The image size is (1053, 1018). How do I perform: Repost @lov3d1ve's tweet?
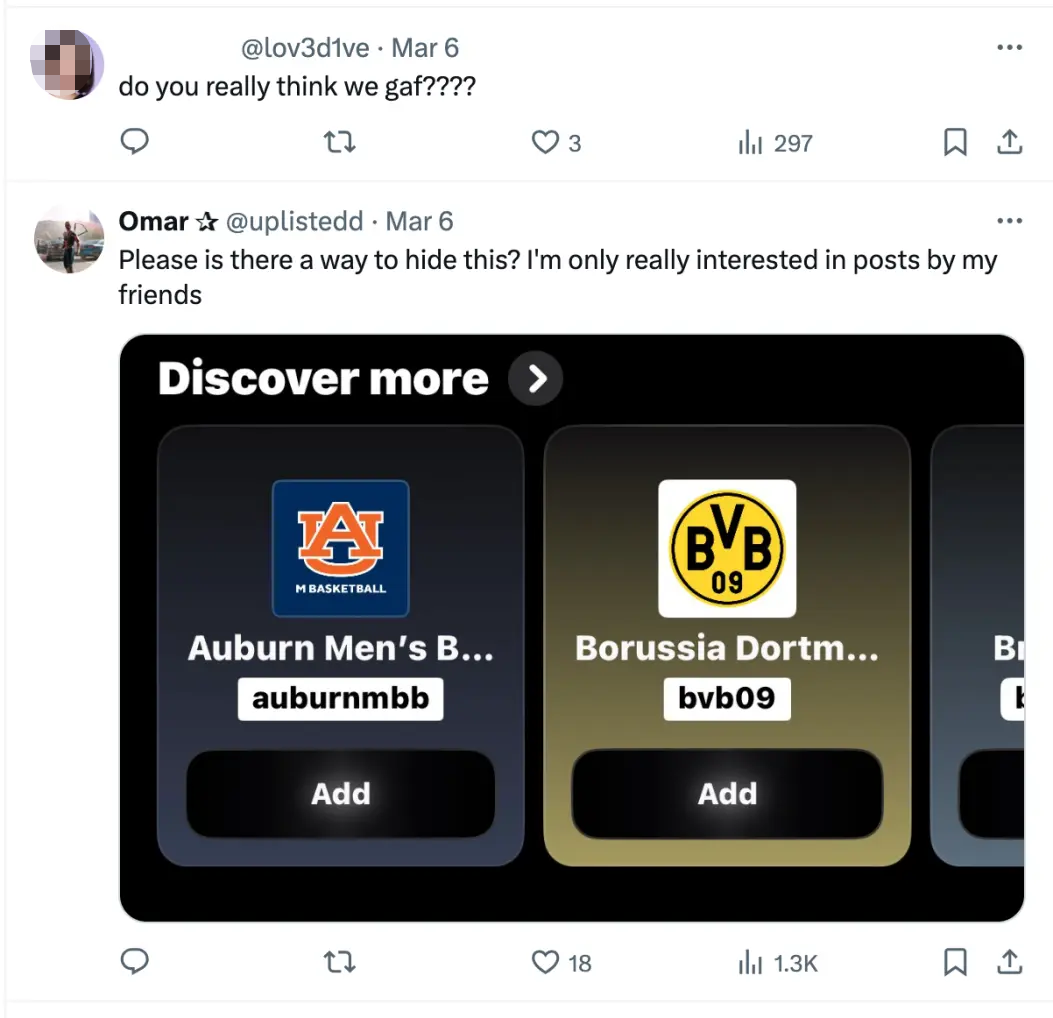[341, 143]
